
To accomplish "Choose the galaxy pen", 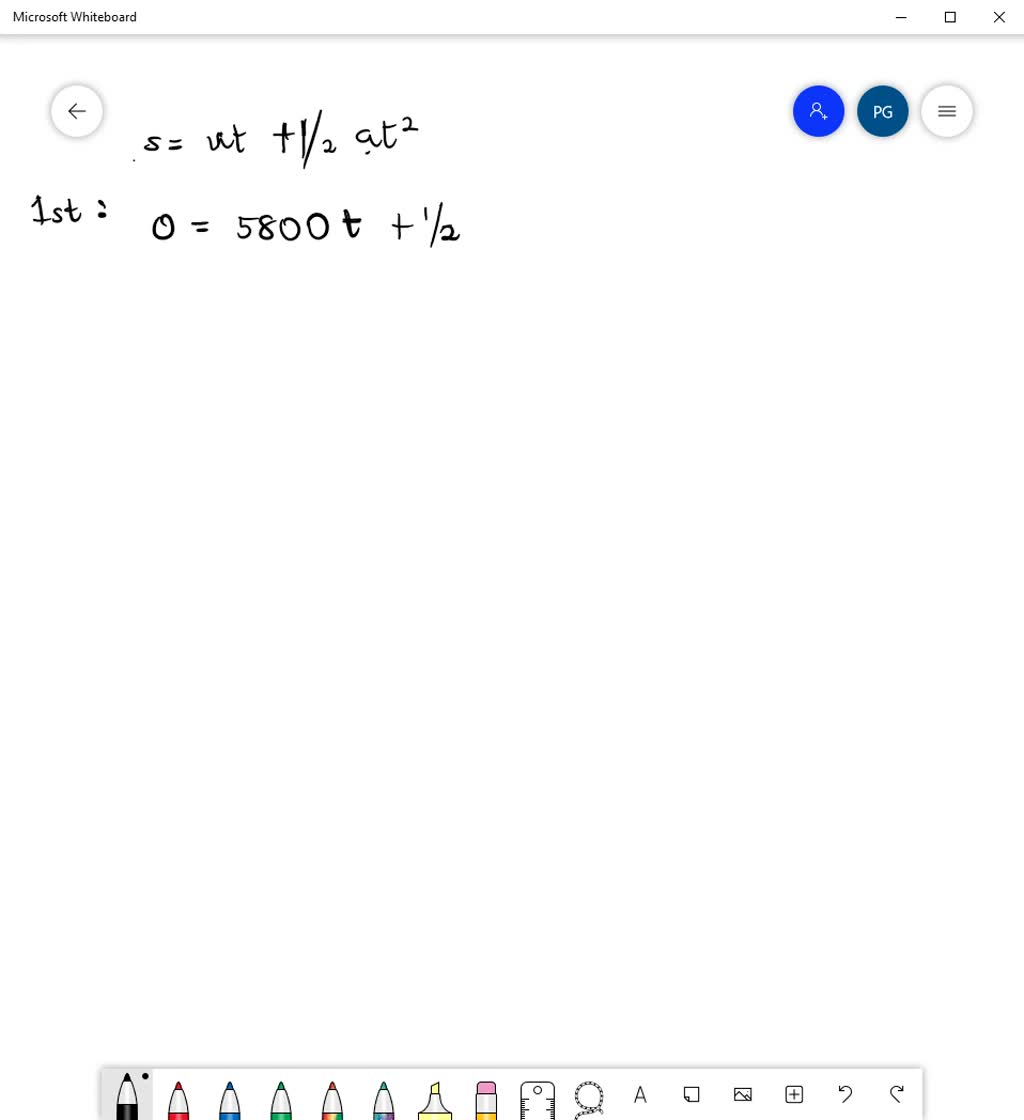I will pyautogui.click(x=384, y=1098).
